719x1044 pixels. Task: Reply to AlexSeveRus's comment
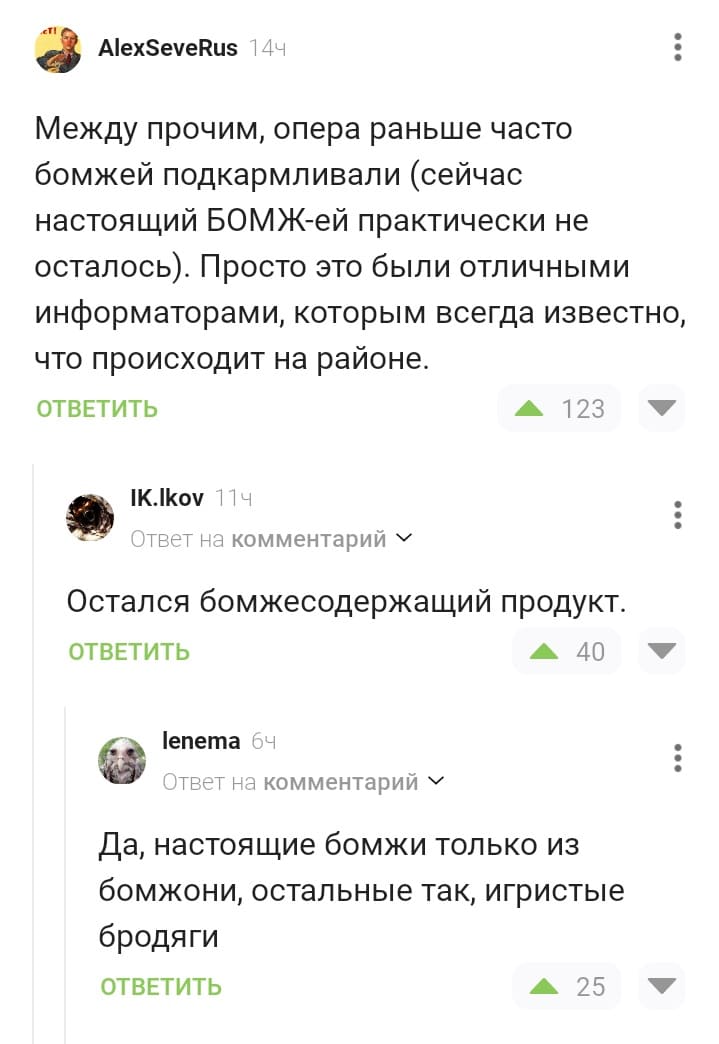97,408
